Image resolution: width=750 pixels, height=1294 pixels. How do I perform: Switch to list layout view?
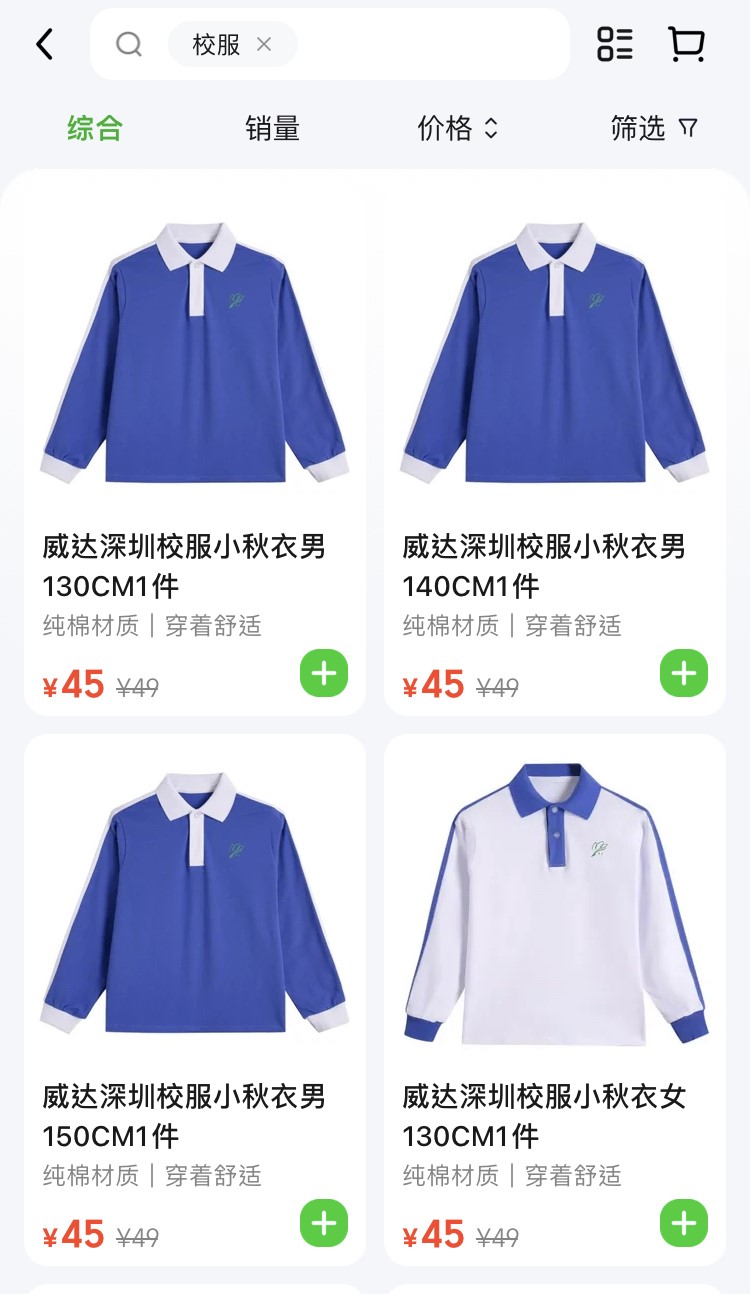(615, 44)
